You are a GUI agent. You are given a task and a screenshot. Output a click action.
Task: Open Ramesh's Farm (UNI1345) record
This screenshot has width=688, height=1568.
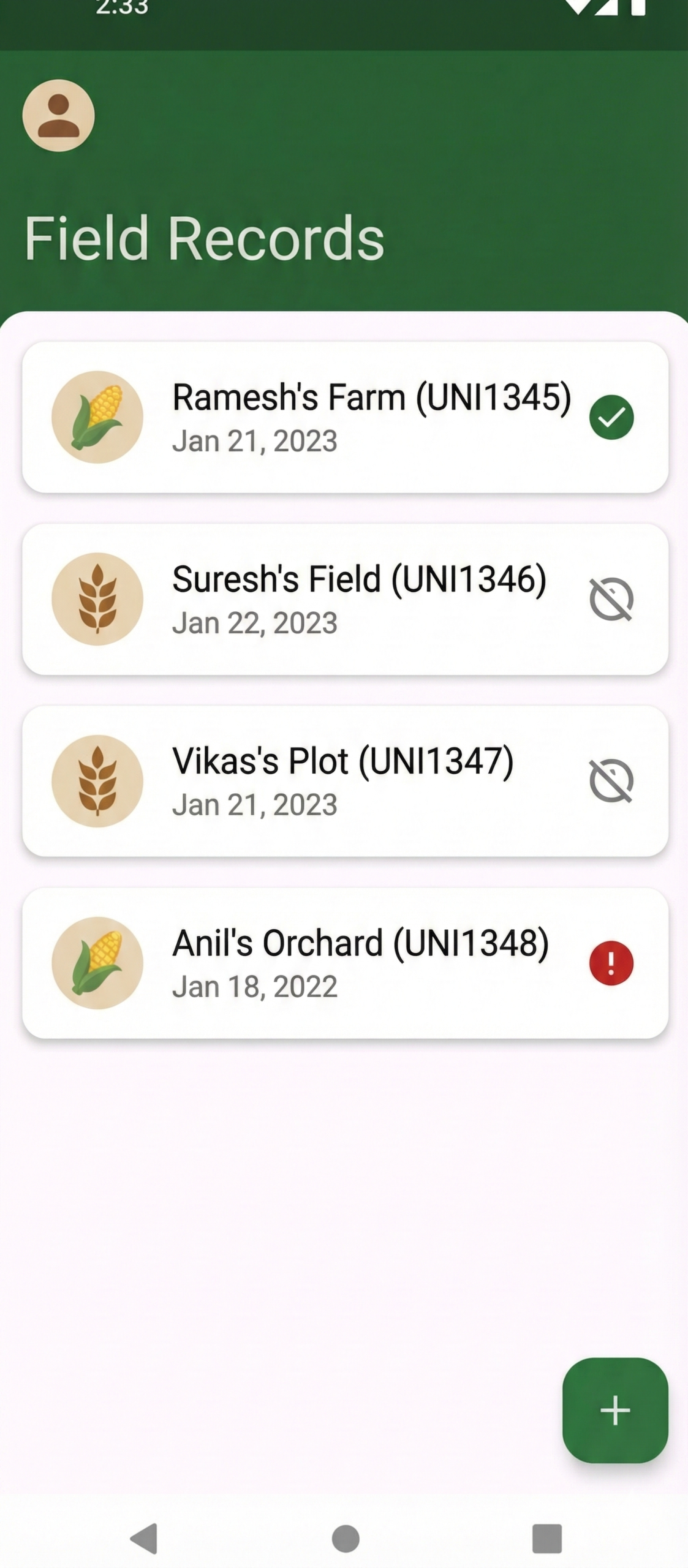(344, 417)
